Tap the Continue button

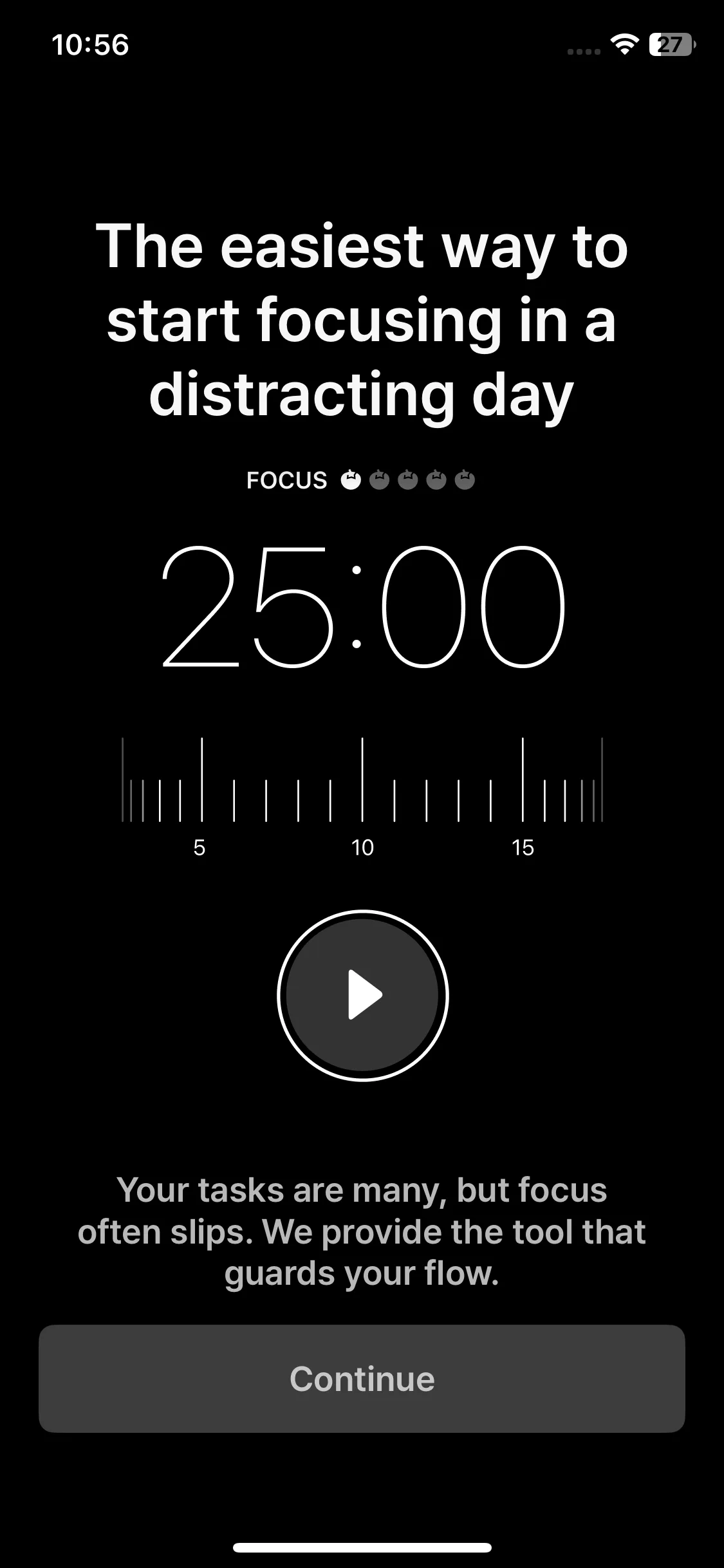click(x=362, y=1378)
